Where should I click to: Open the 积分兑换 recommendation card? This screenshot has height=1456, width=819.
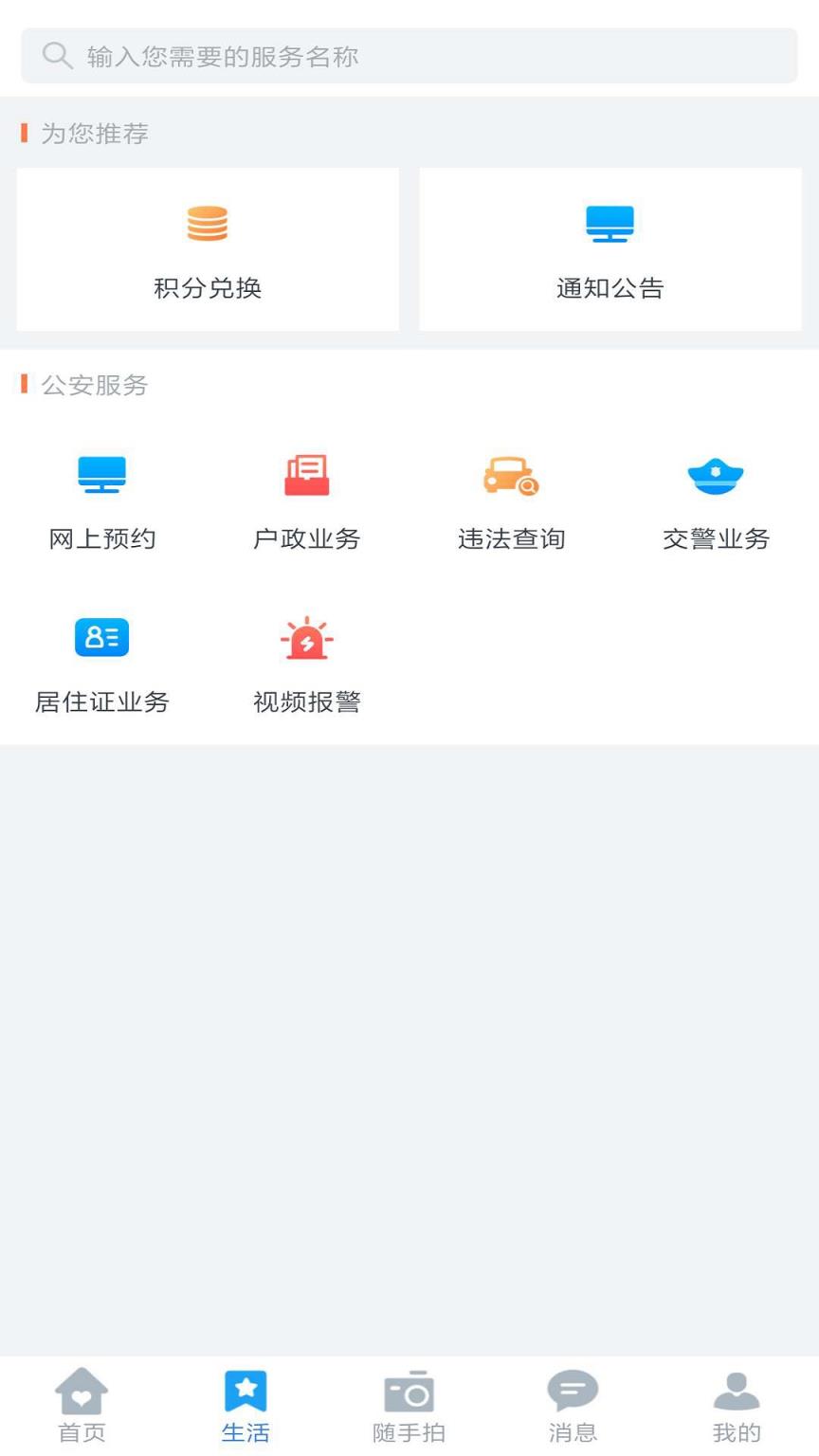point(208,249)
